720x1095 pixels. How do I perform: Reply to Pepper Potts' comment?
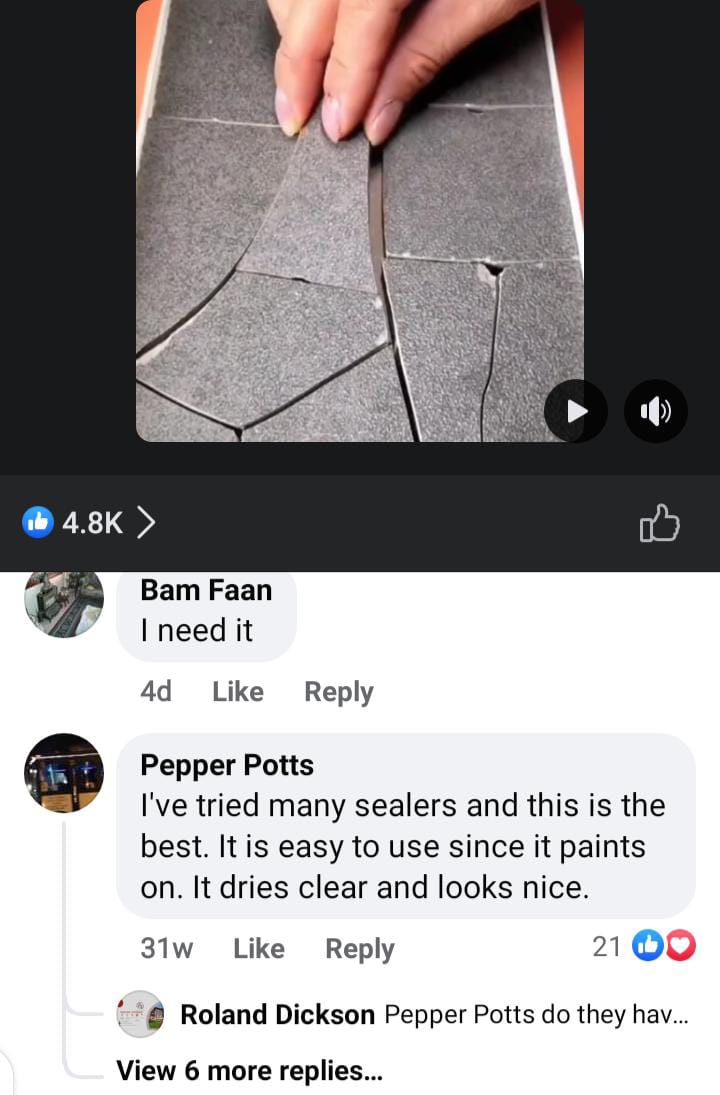[360, 948]
